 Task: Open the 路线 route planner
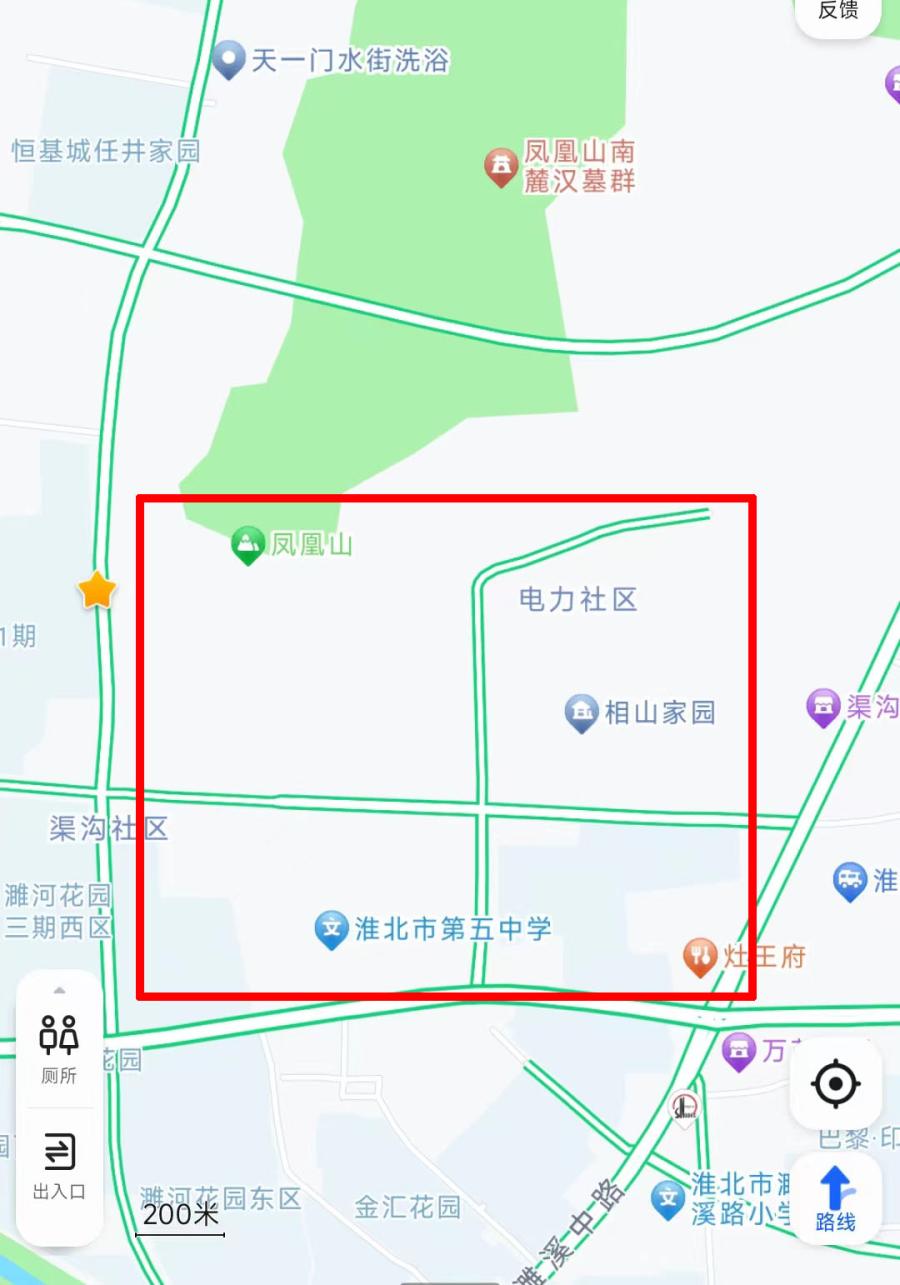836,1199
